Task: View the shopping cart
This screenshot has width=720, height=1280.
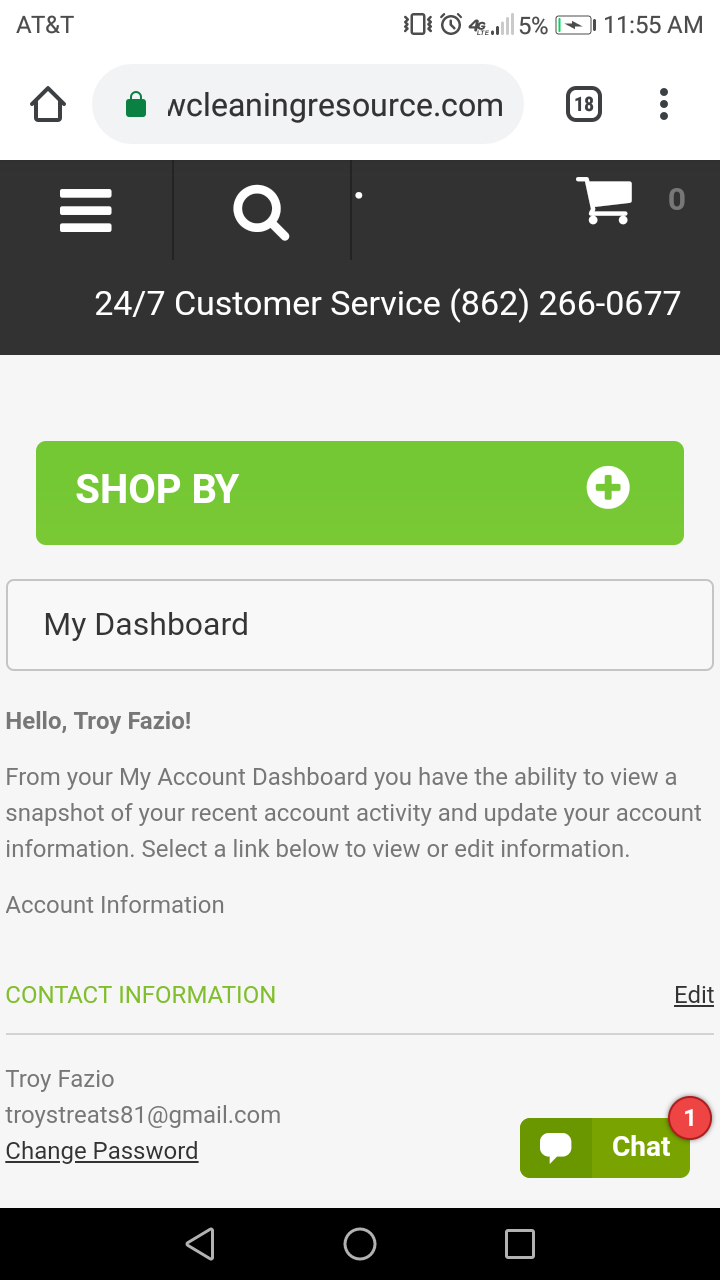Action: click(x=604, y=200)
